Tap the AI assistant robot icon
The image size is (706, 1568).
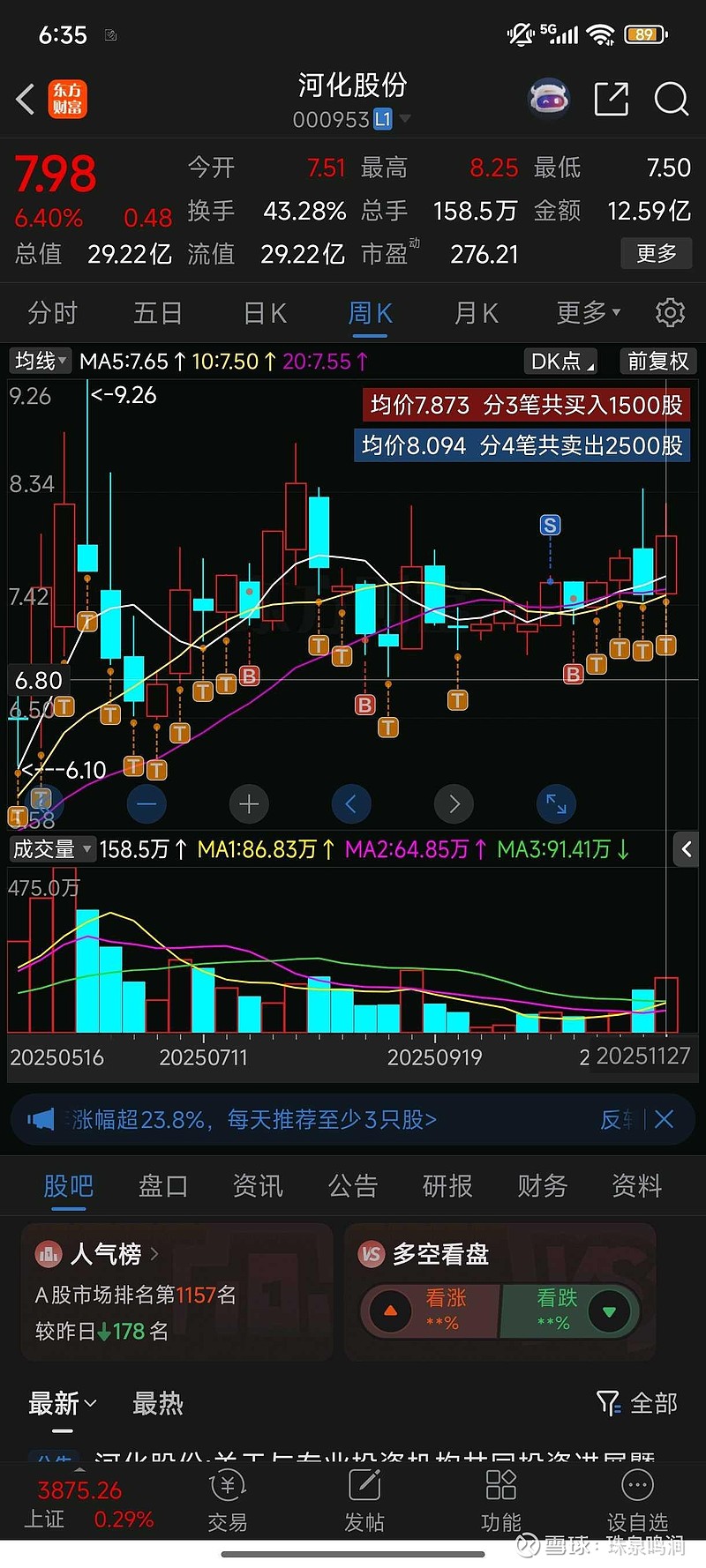pyautogui.click(x=549, y=98)
